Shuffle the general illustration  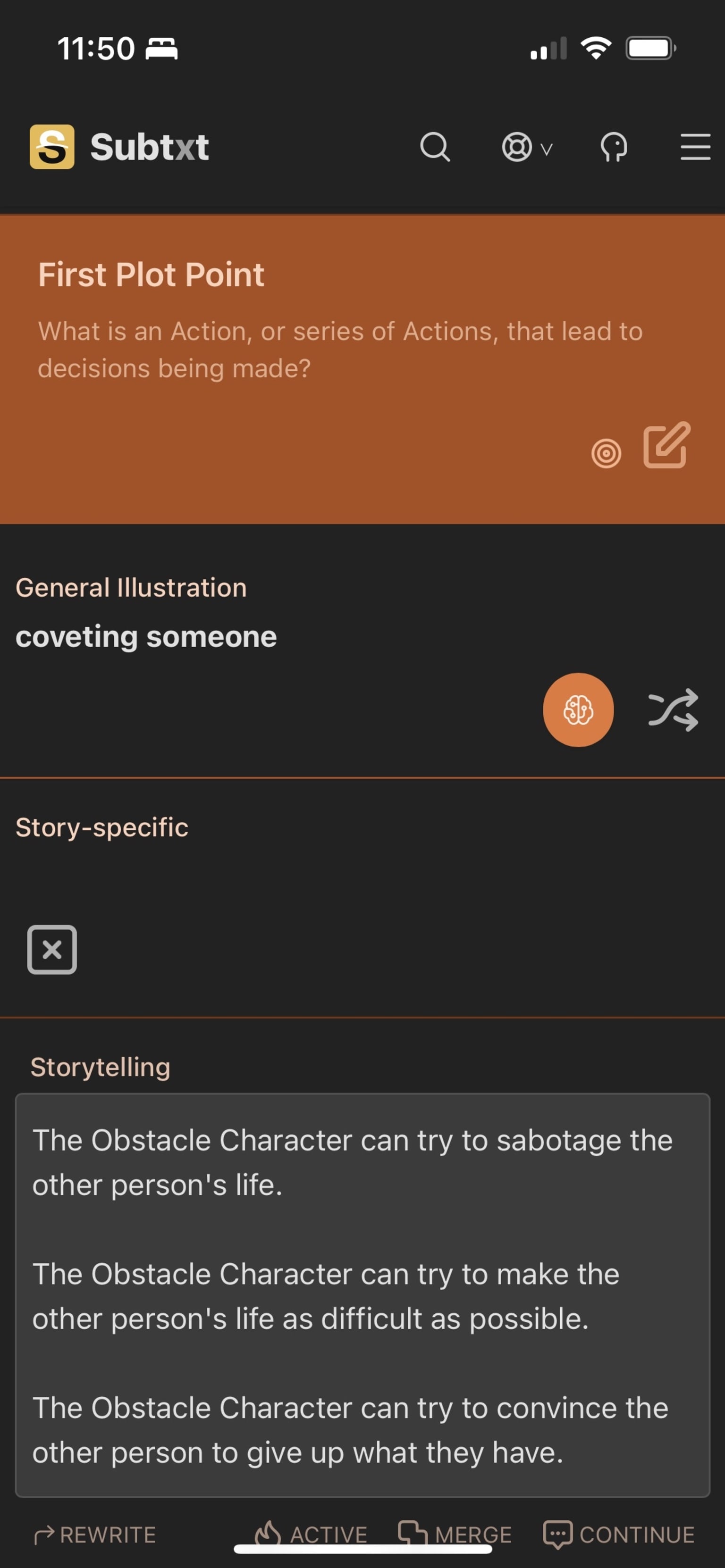pos(673,710)
